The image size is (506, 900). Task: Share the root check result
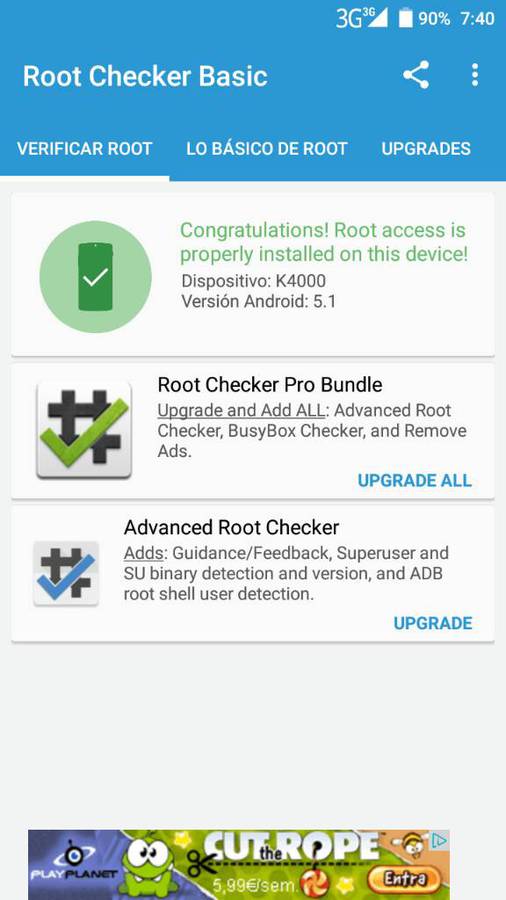point(416,75)
